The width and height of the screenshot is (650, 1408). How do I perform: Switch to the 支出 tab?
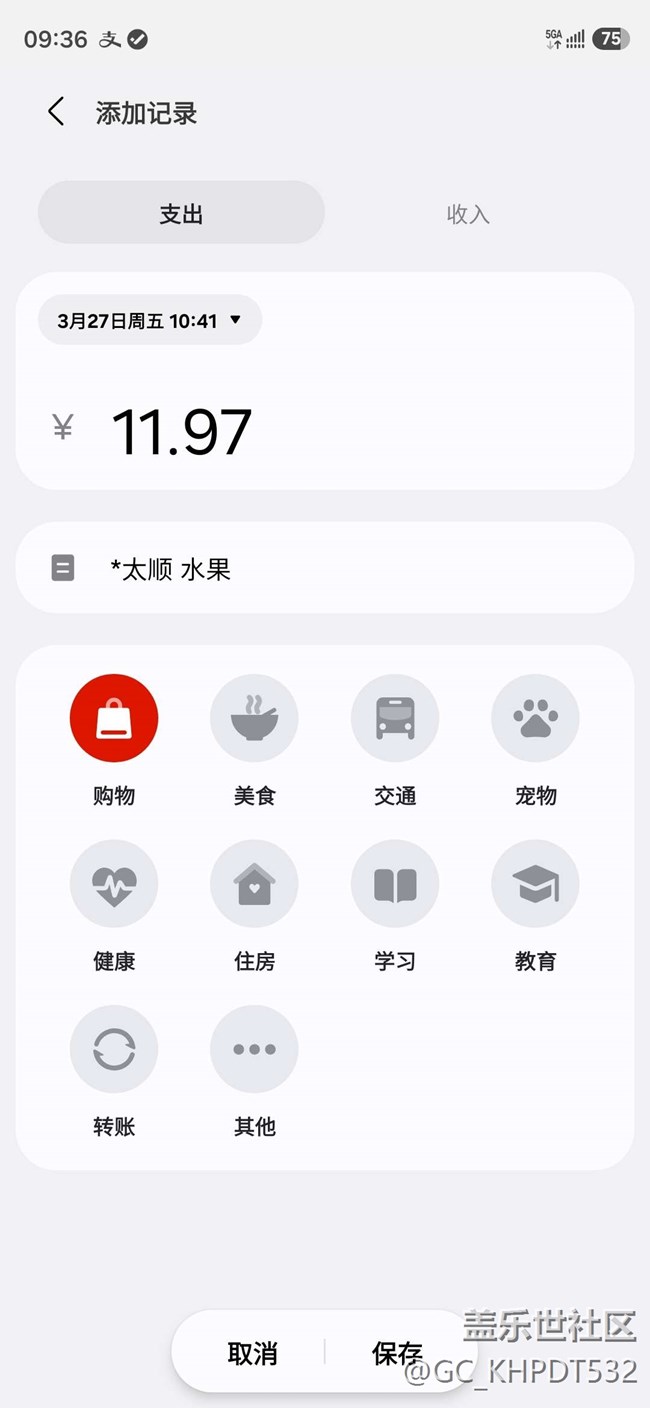(x=181, y=213)
